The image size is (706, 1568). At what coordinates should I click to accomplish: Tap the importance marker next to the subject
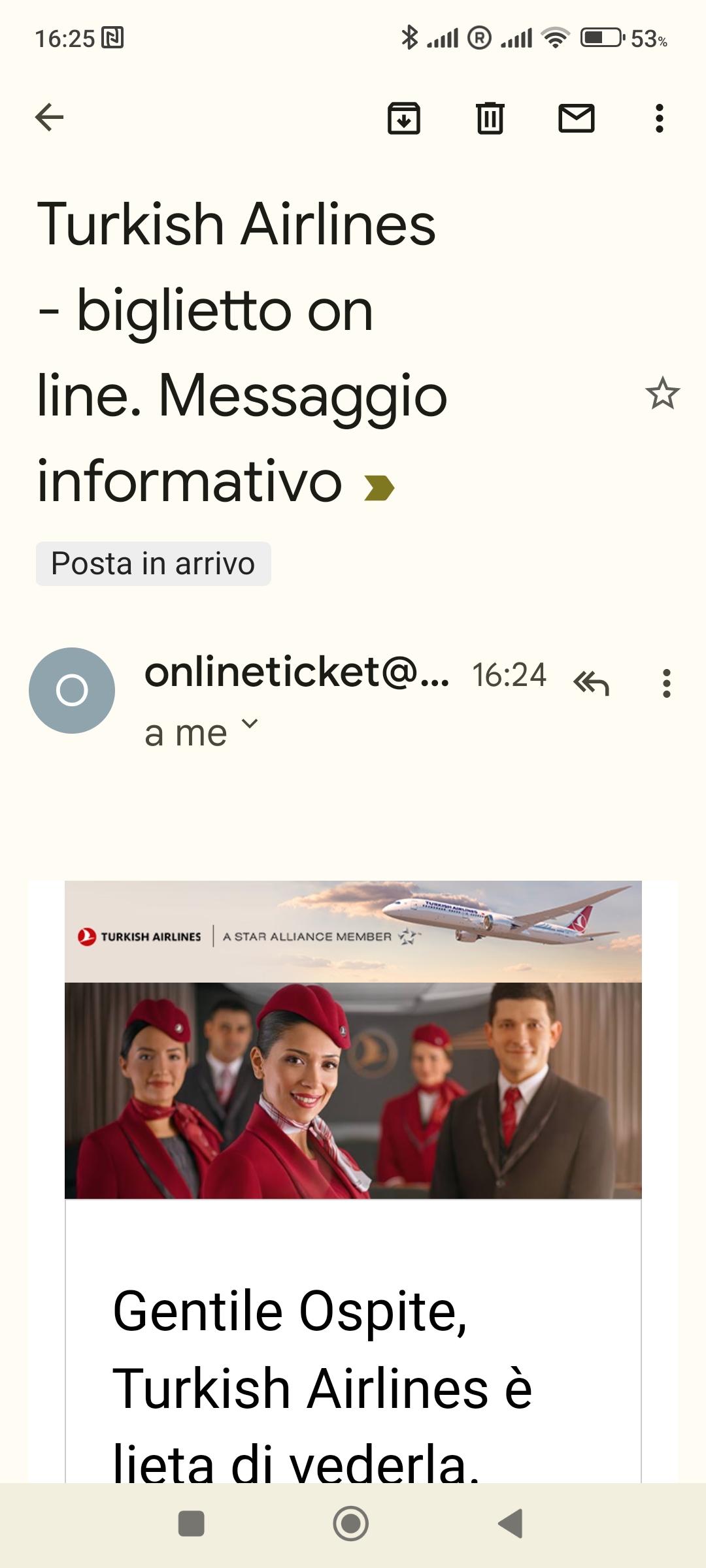click(379, 488)
